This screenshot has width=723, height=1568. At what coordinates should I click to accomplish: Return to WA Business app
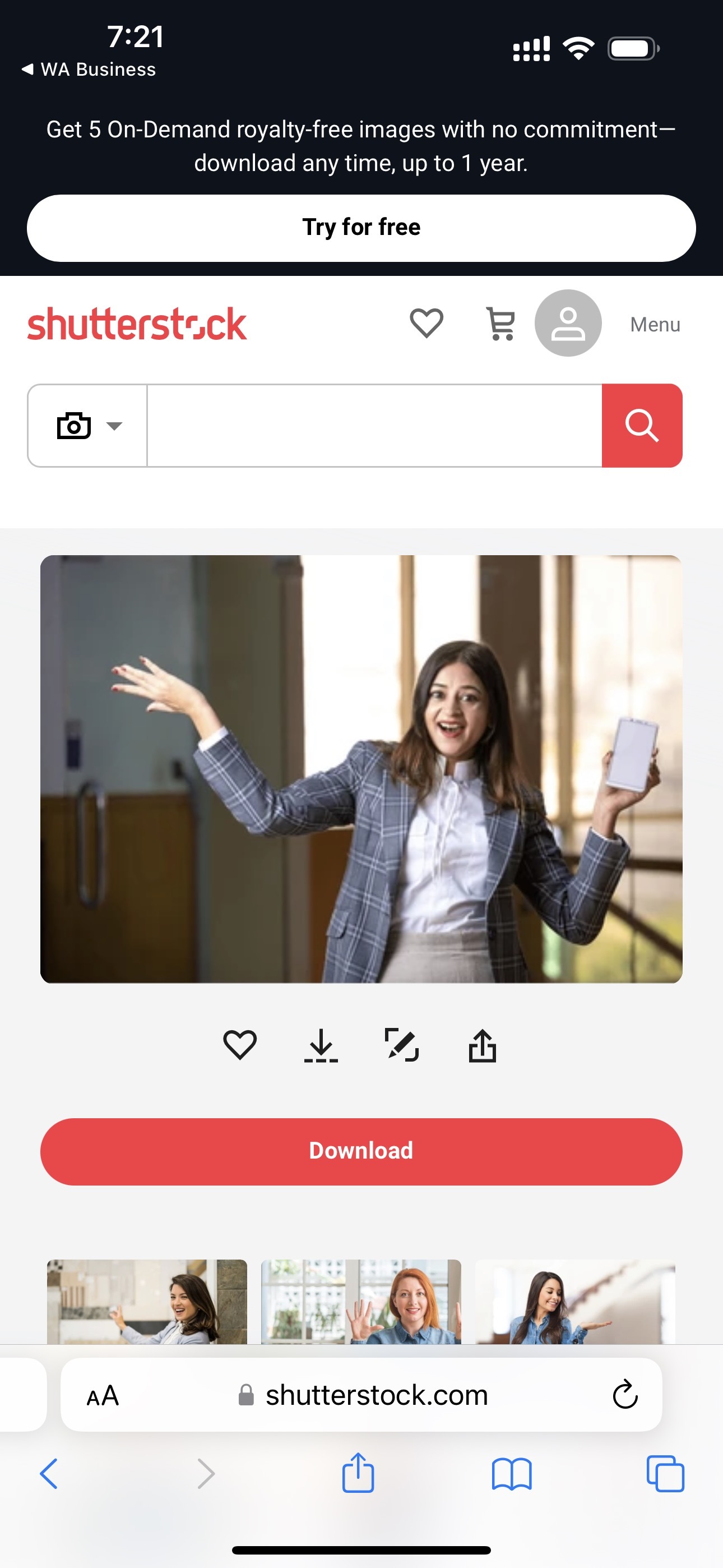(89, 70)
